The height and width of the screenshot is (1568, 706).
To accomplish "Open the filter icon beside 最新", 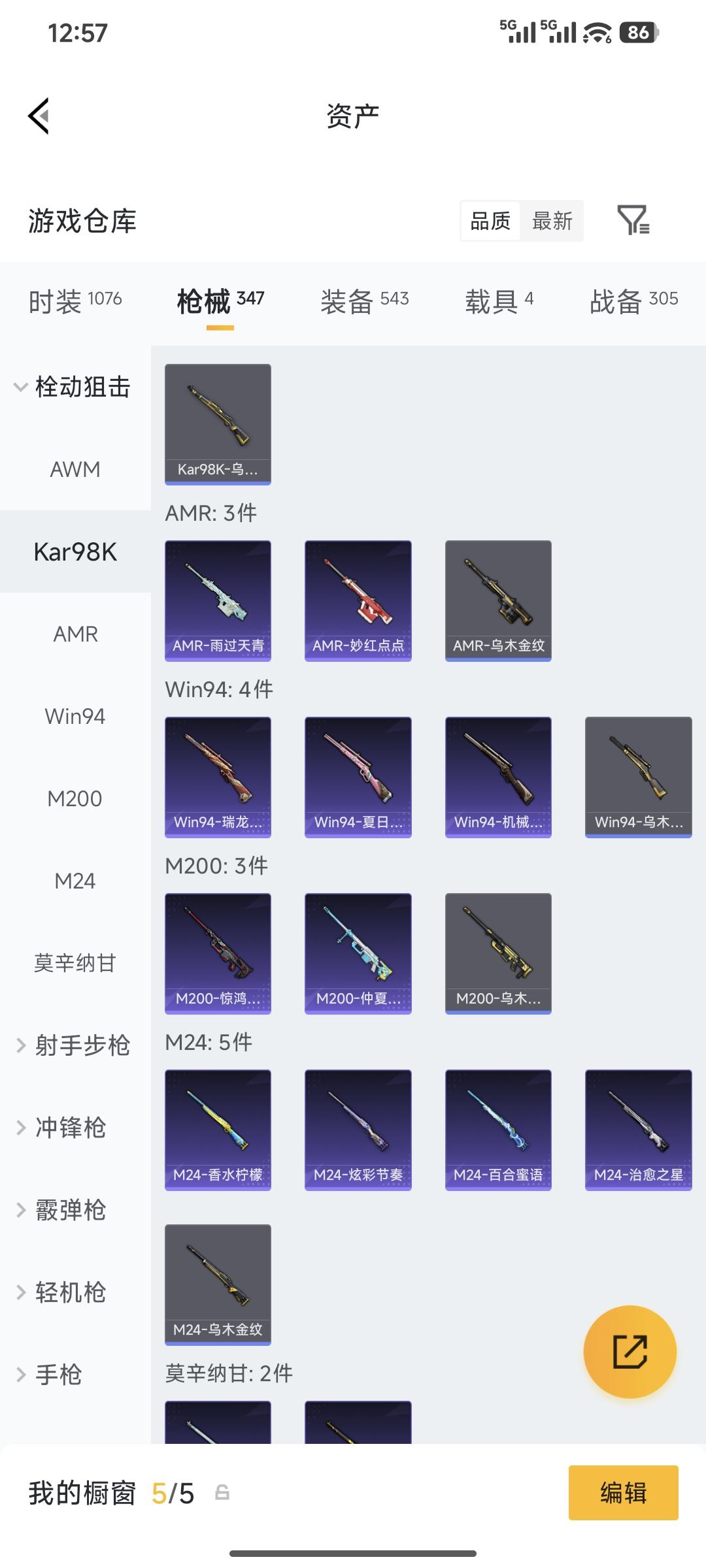I will (x=633, y=221).
